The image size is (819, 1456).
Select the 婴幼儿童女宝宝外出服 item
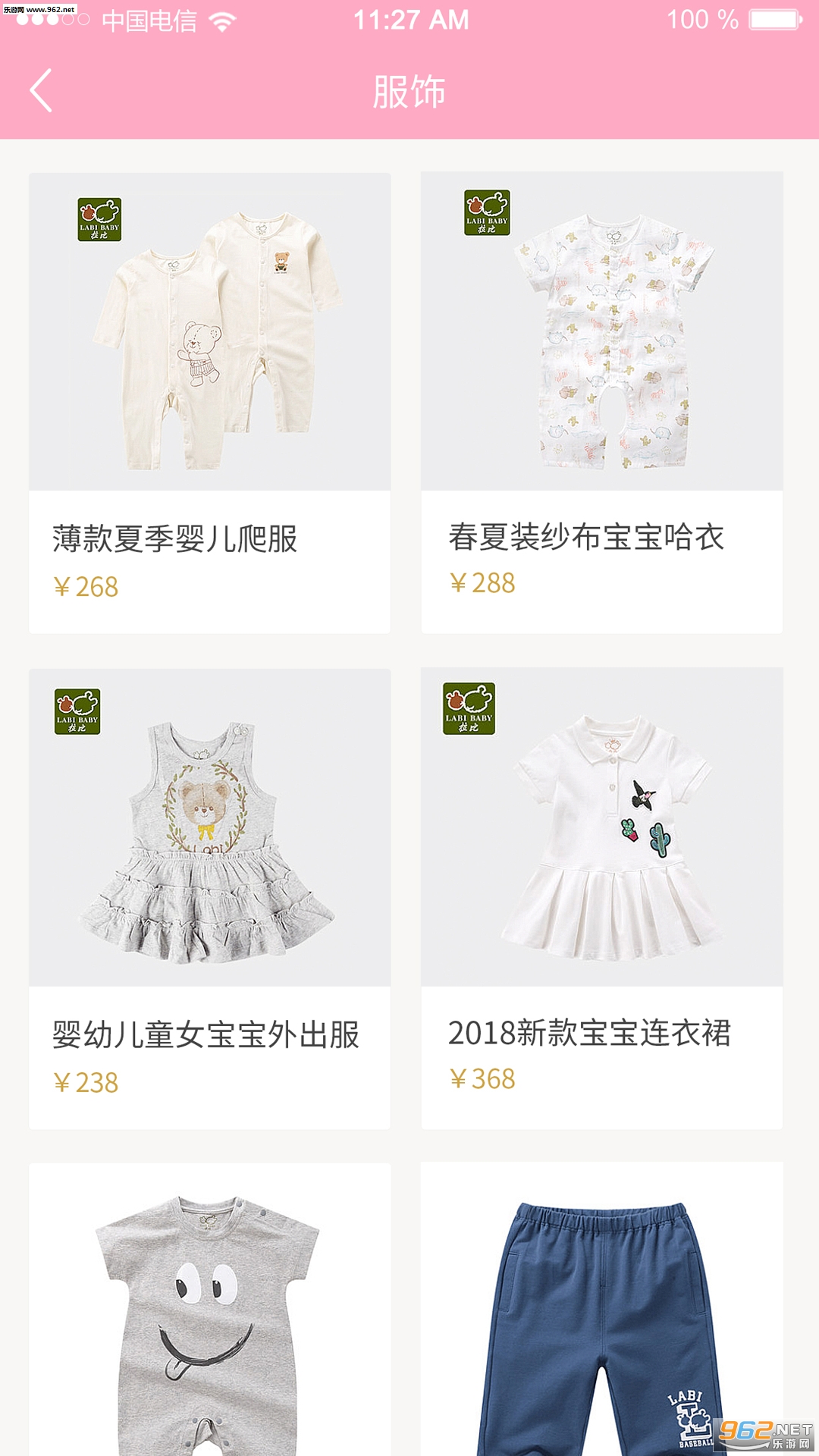point(210,899)
